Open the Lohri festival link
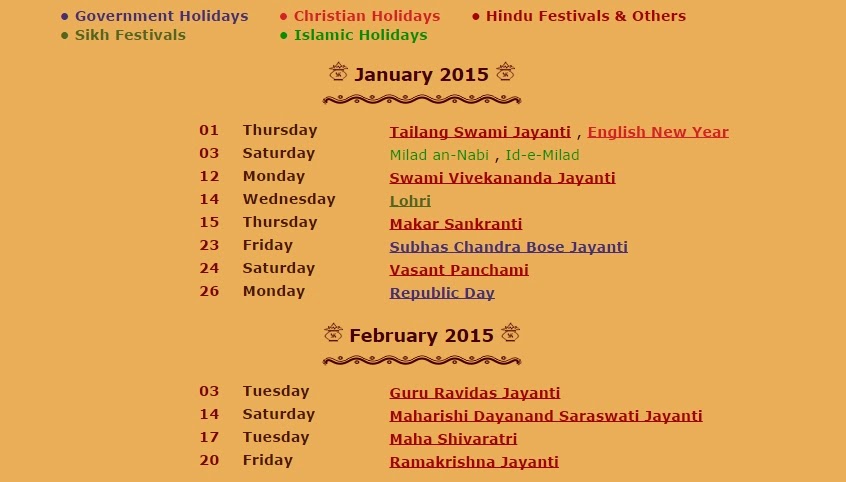This screenshot has height=482, width=846. click(410, 201)
